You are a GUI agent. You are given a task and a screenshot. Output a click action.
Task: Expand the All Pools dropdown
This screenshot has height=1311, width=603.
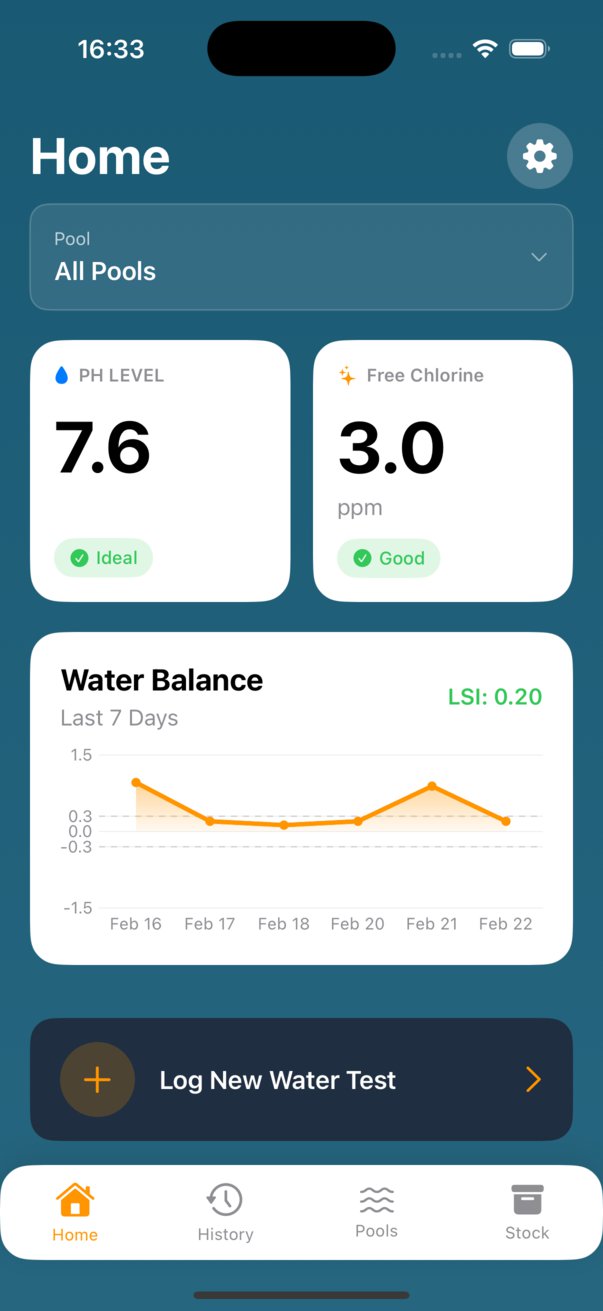pos(301,257)
